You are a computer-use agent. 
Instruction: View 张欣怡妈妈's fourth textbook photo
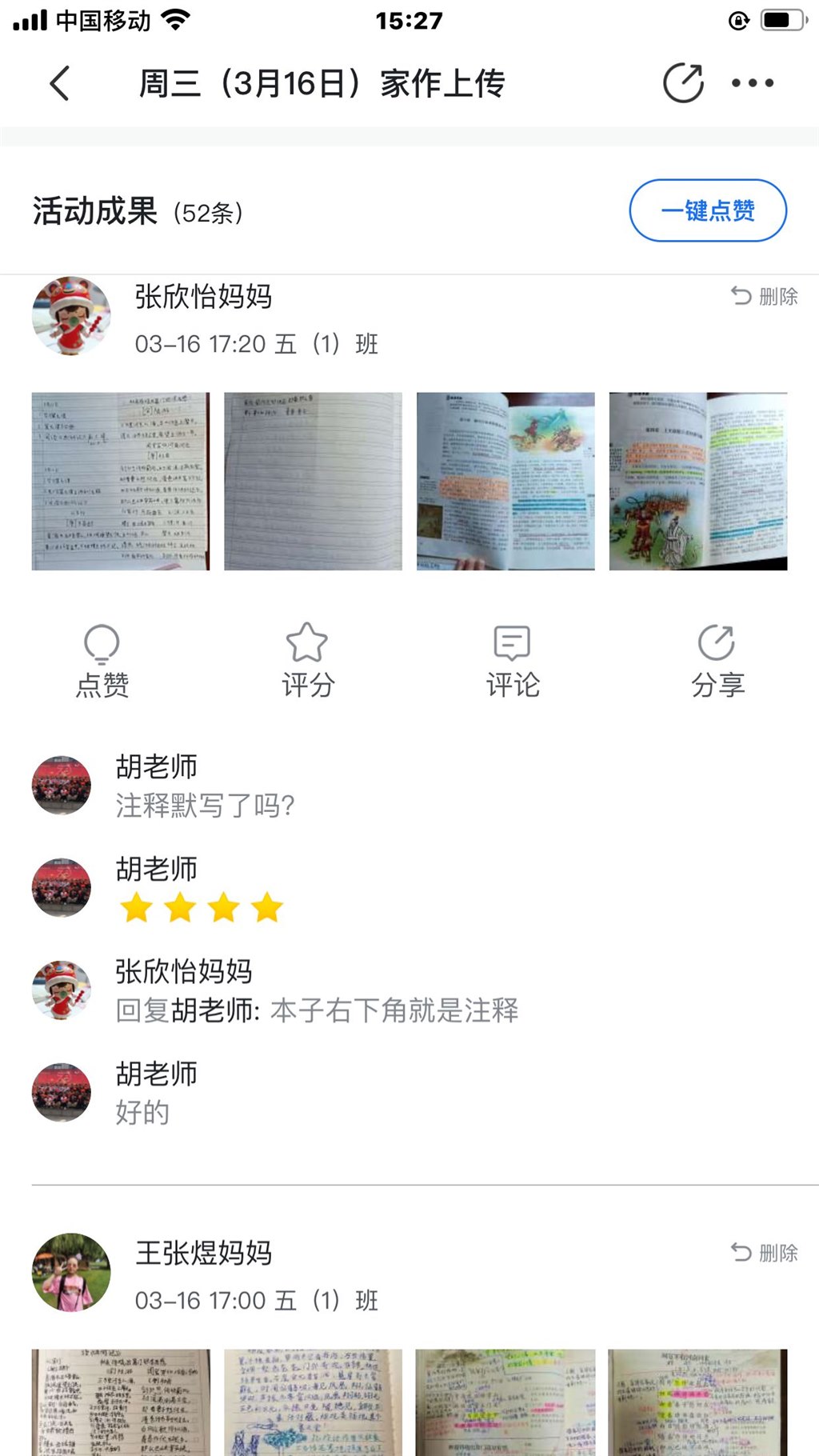(697, 481)
